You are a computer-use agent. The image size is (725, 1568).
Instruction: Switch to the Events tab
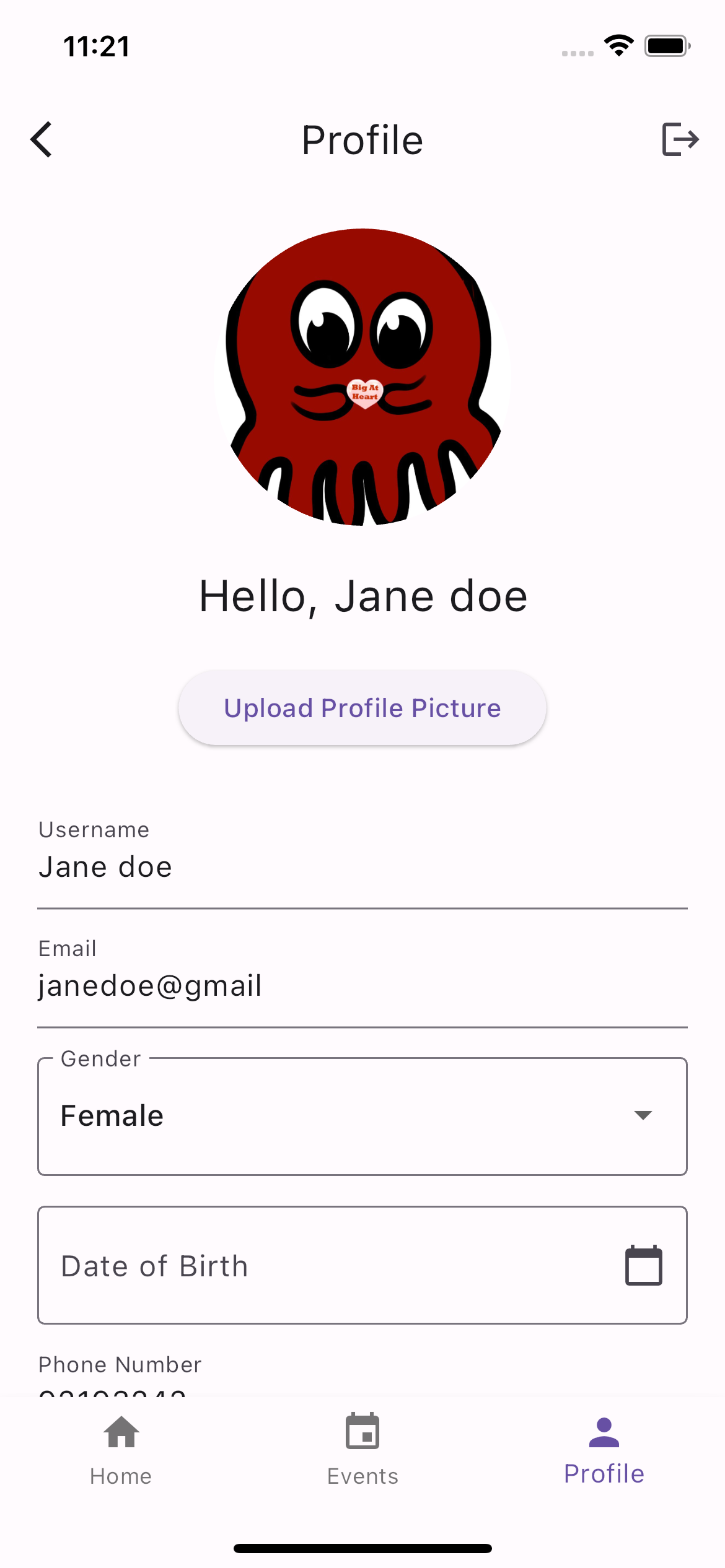[362, 1449]
